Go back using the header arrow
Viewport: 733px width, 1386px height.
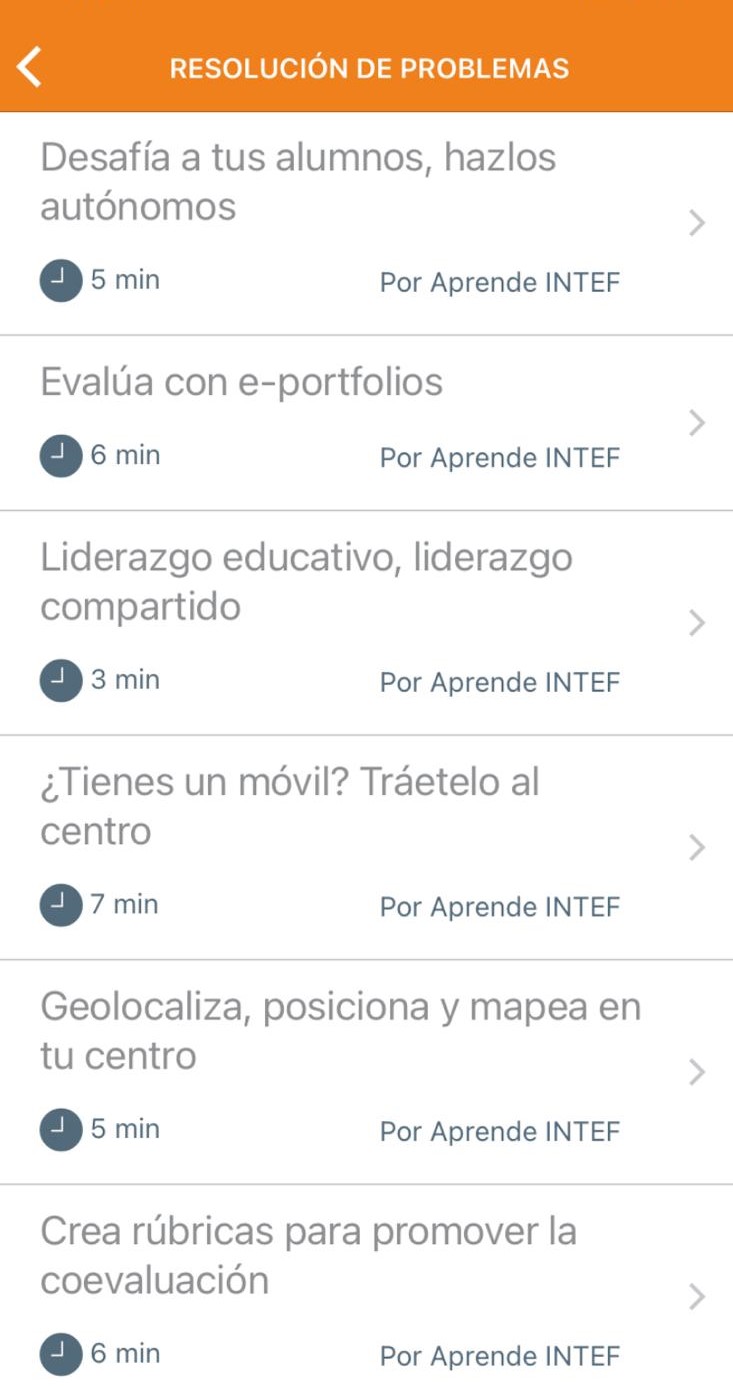[x=31, y=67]
